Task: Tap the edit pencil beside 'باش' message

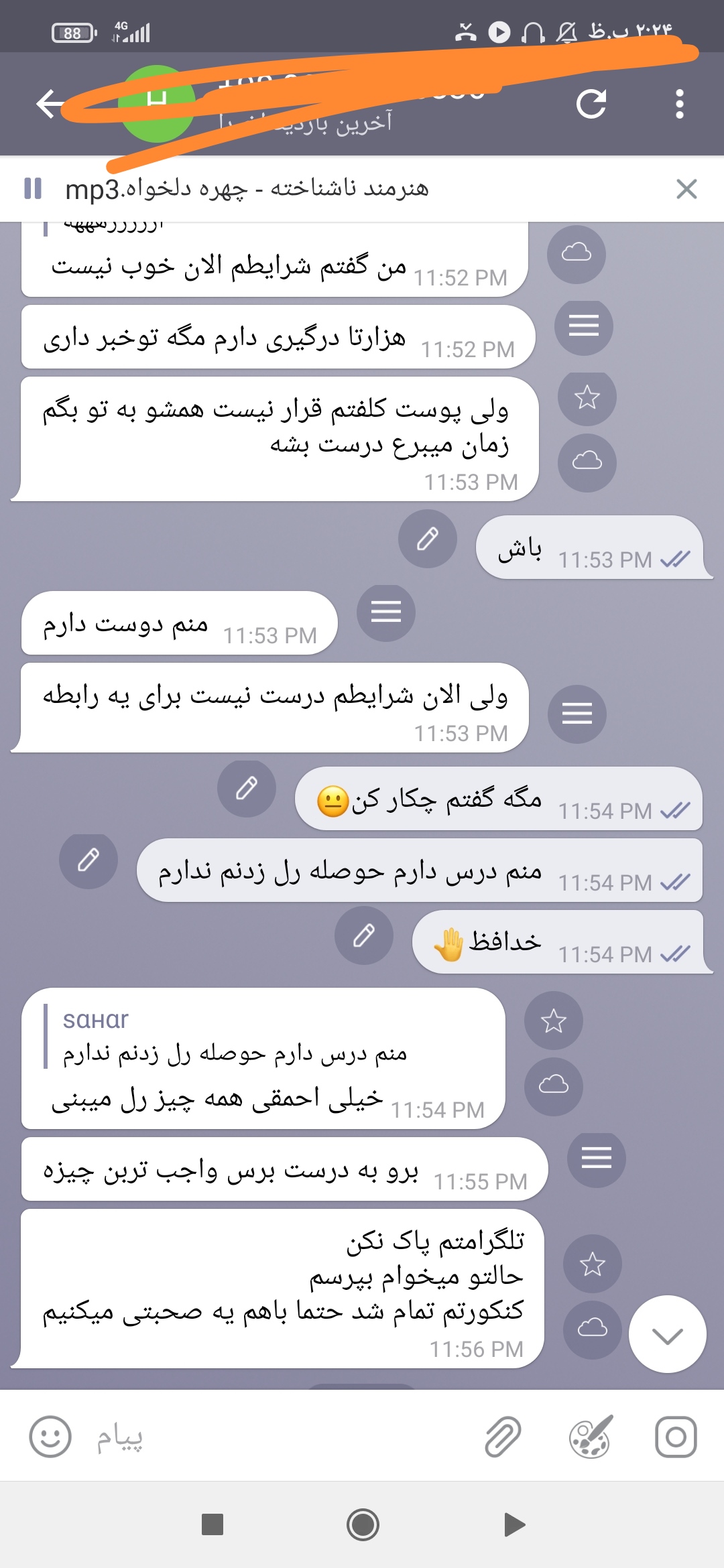Action: 428,539
